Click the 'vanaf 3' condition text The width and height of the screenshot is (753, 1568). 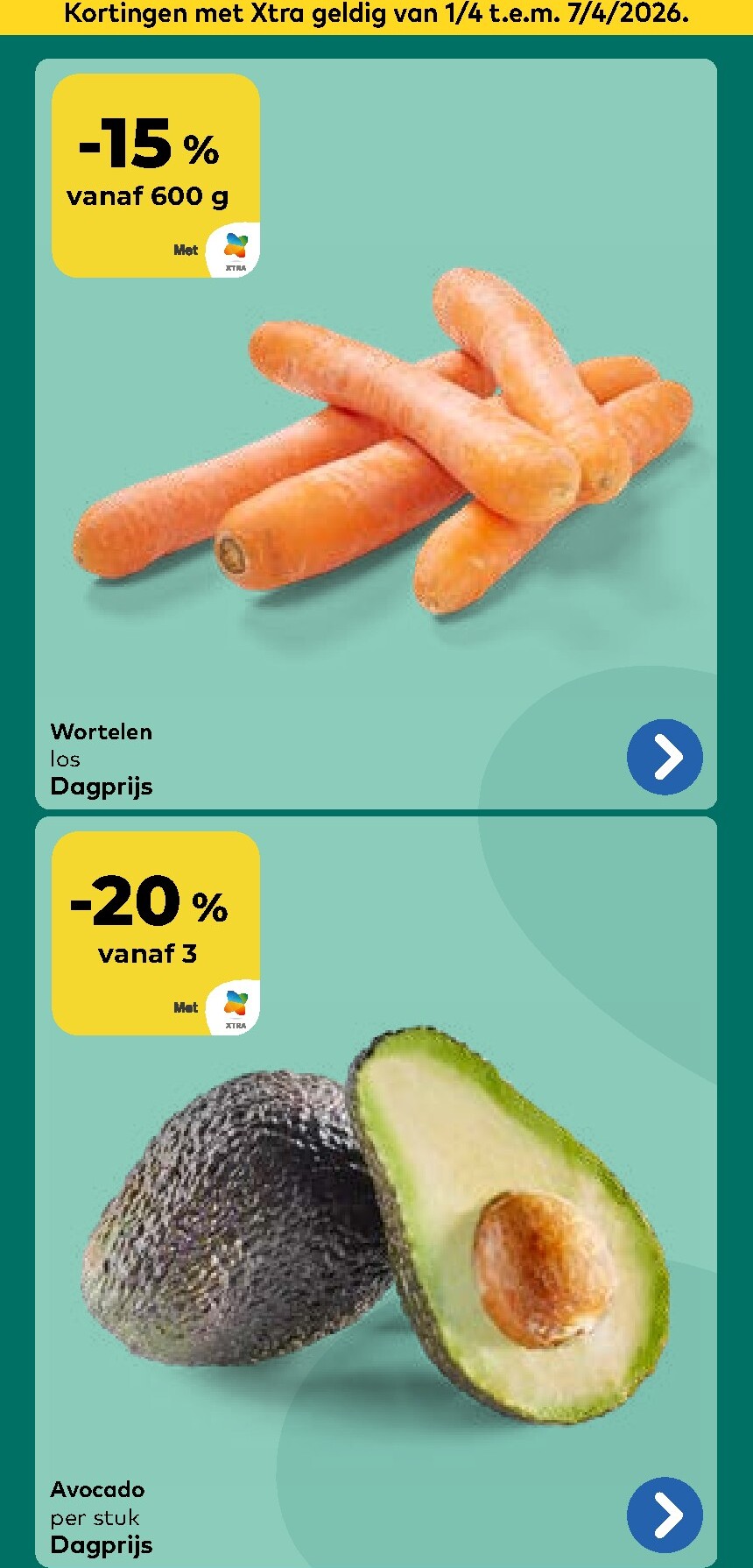[148, 954]
